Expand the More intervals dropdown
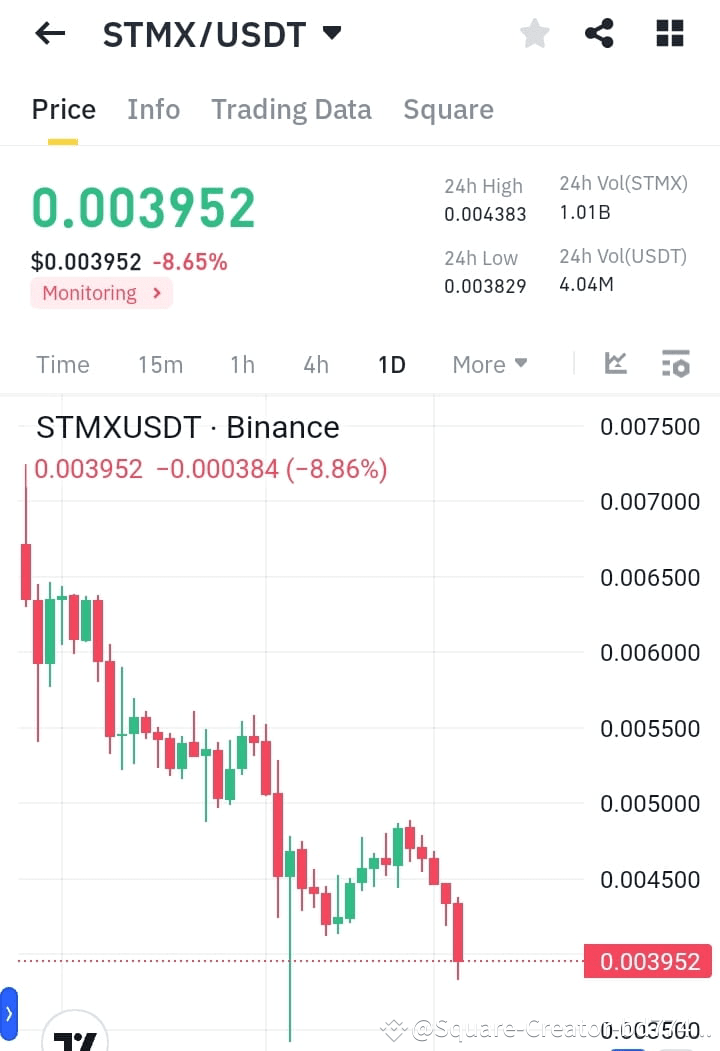 (489, 364)
